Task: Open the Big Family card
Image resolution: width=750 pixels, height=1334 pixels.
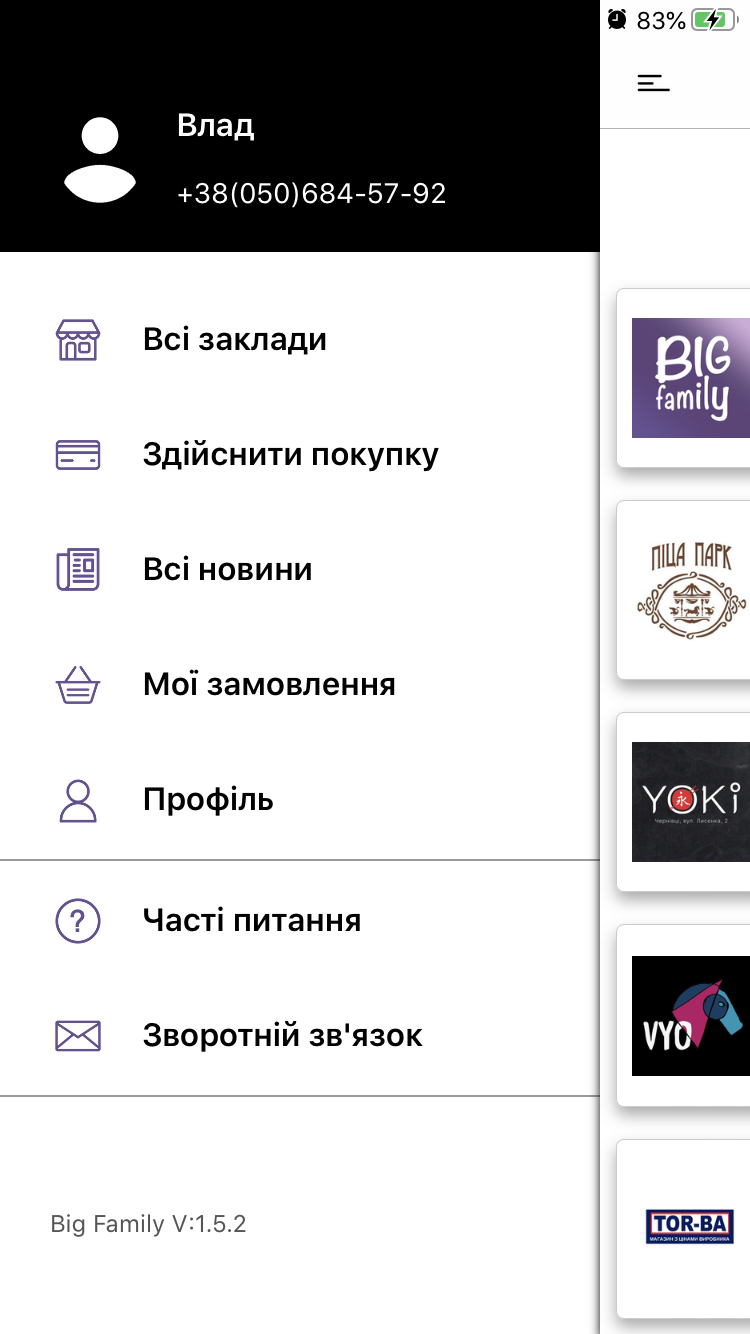Action: click(684, 378)
